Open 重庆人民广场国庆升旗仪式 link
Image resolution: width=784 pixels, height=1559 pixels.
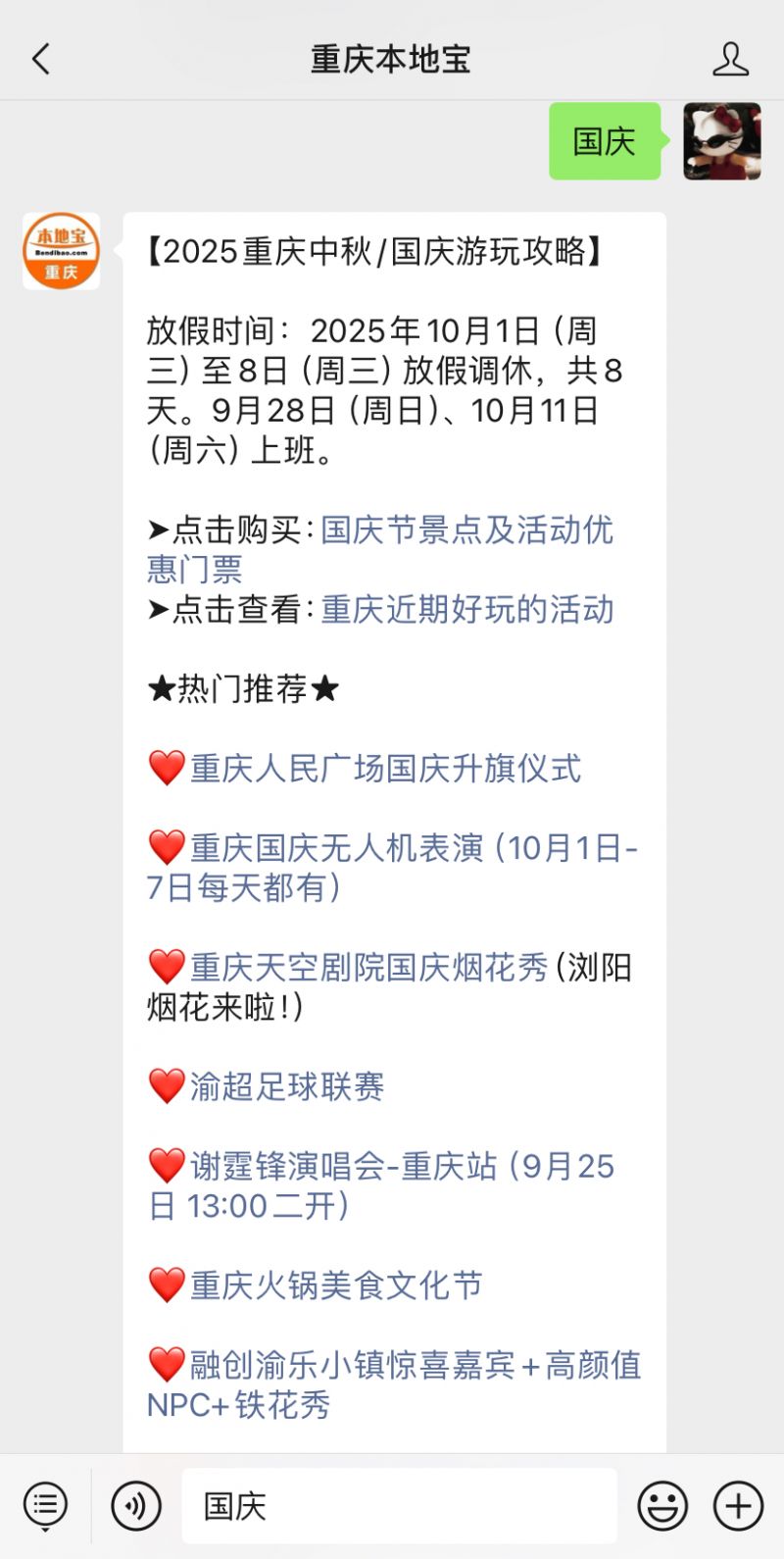[385, 769]
